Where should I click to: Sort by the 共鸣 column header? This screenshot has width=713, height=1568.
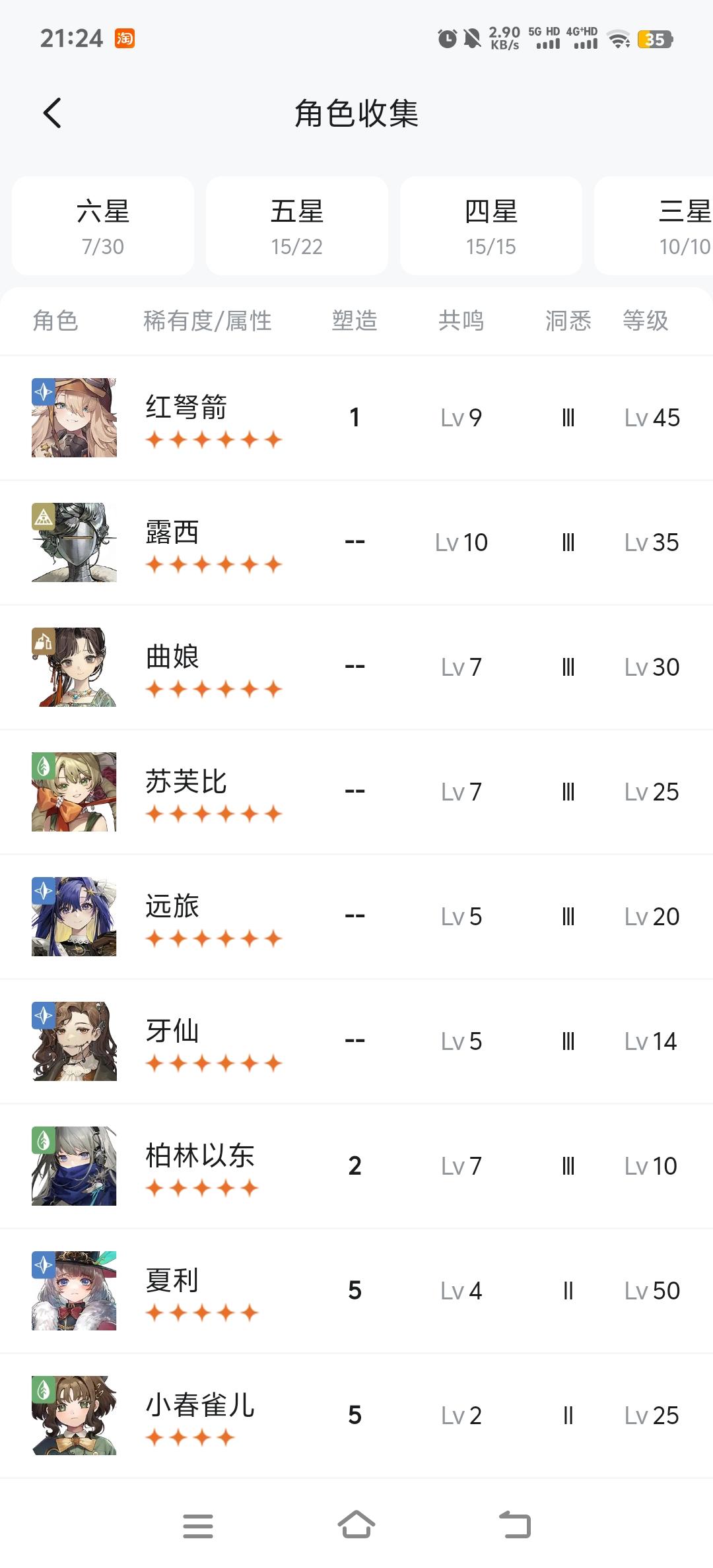pos(462,321)
